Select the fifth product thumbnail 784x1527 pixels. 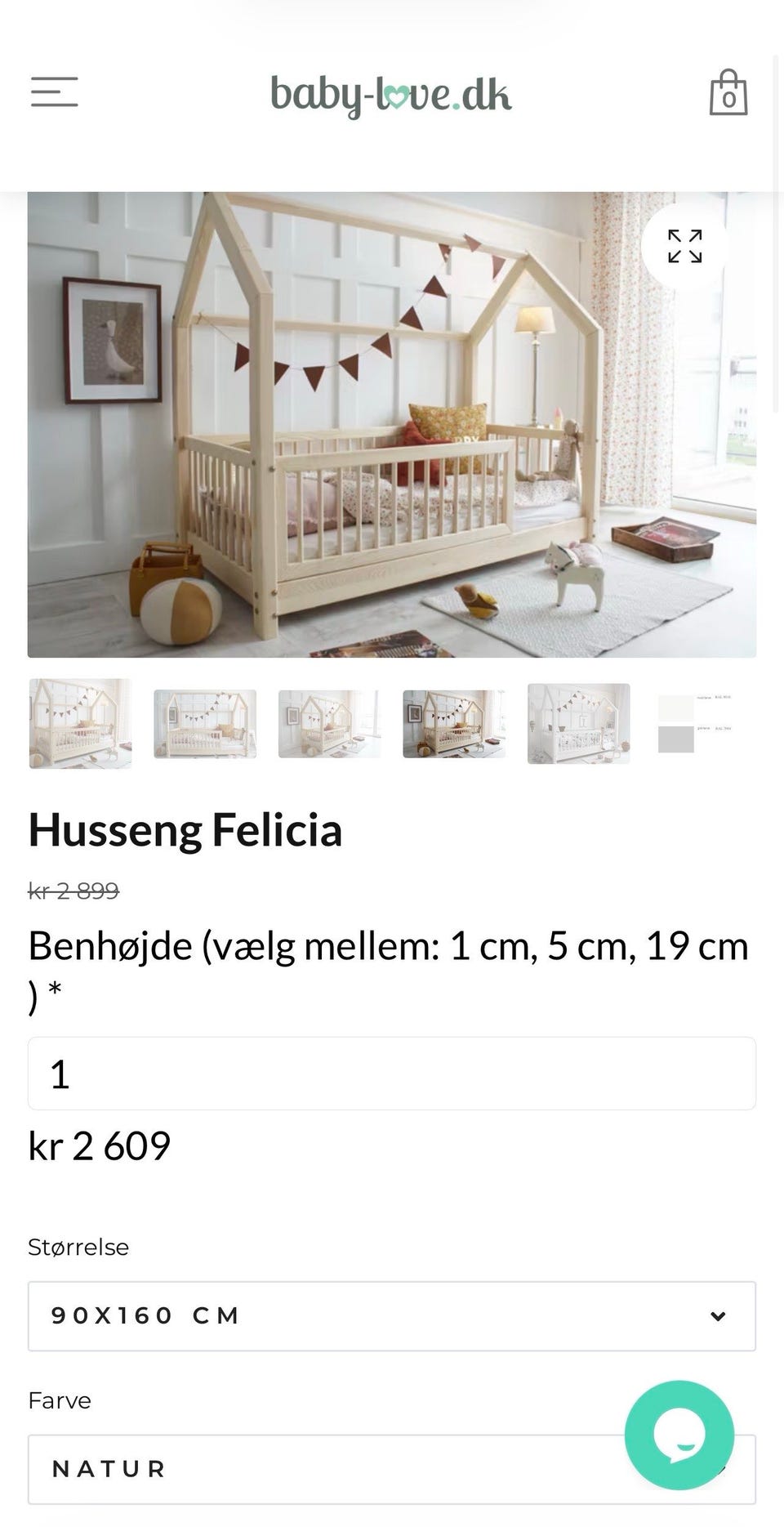[x=579, y=723]
